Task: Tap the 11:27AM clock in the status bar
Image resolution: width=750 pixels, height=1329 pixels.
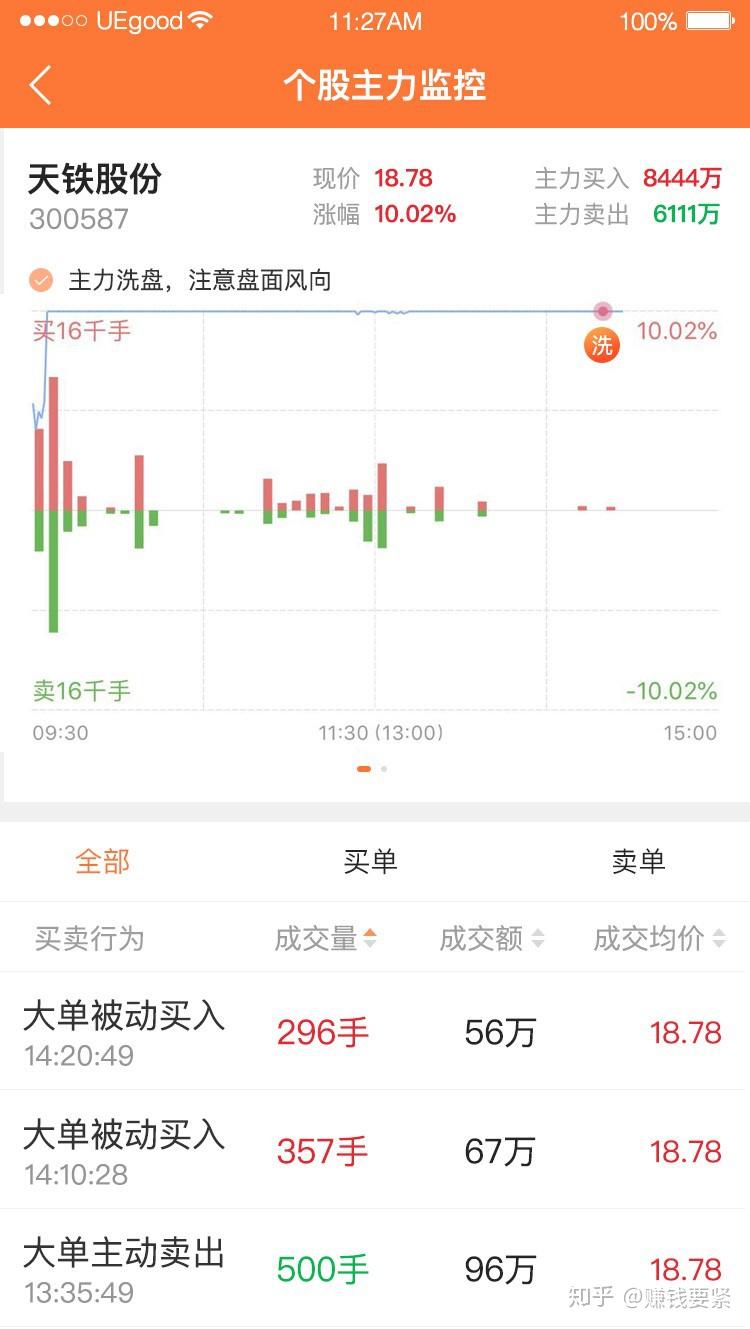Action: [375, 20]
